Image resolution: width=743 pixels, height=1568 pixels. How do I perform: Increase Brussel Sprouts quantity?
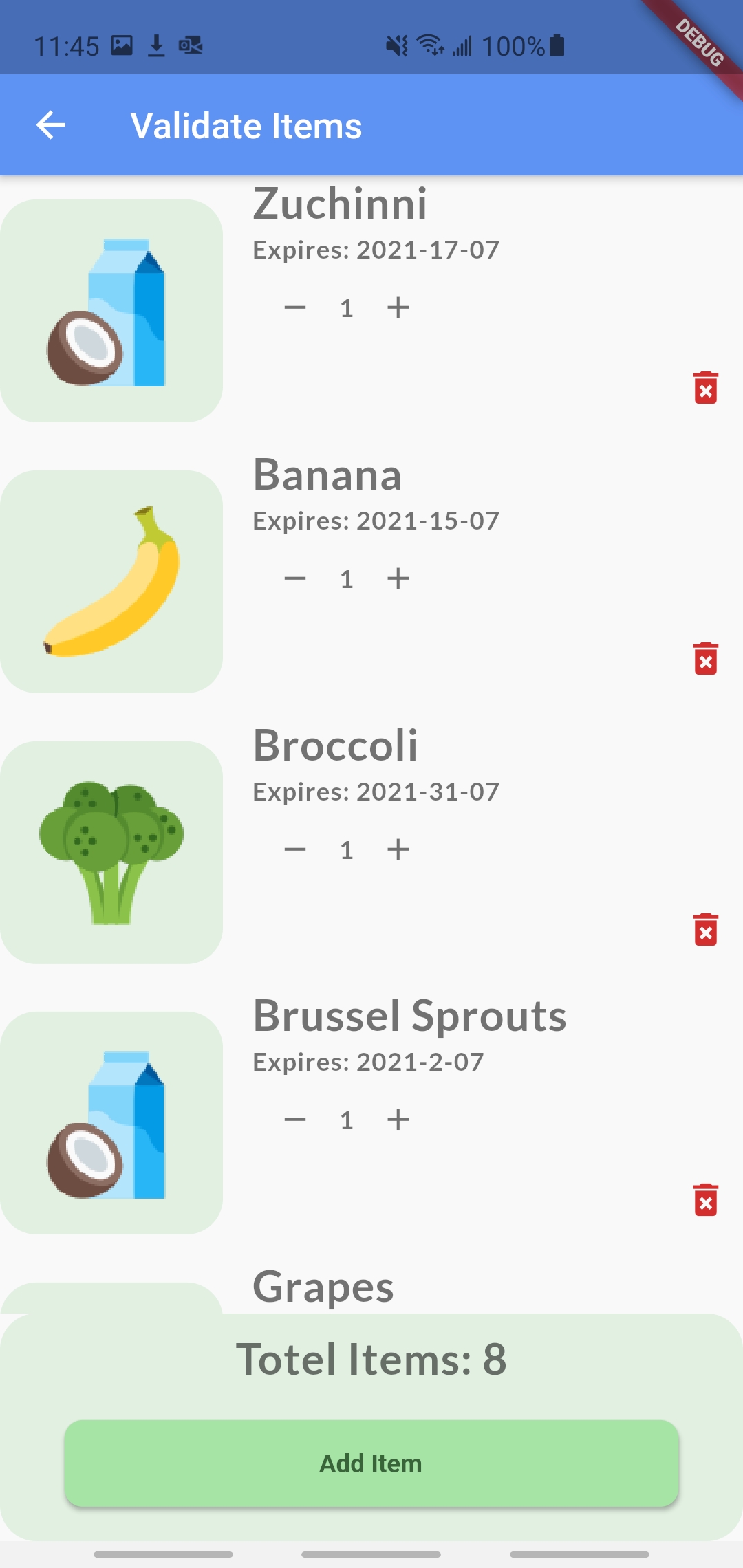click(398, 1120)
